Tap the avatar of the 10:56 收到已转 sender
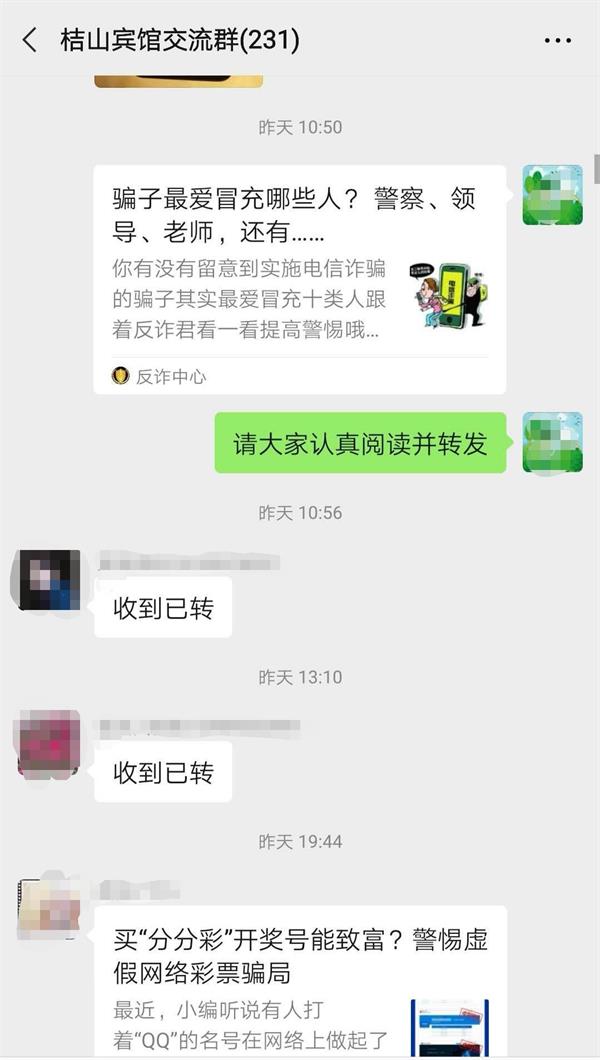The width and height of the screenshot is (600, 1060). pos(49,580)
